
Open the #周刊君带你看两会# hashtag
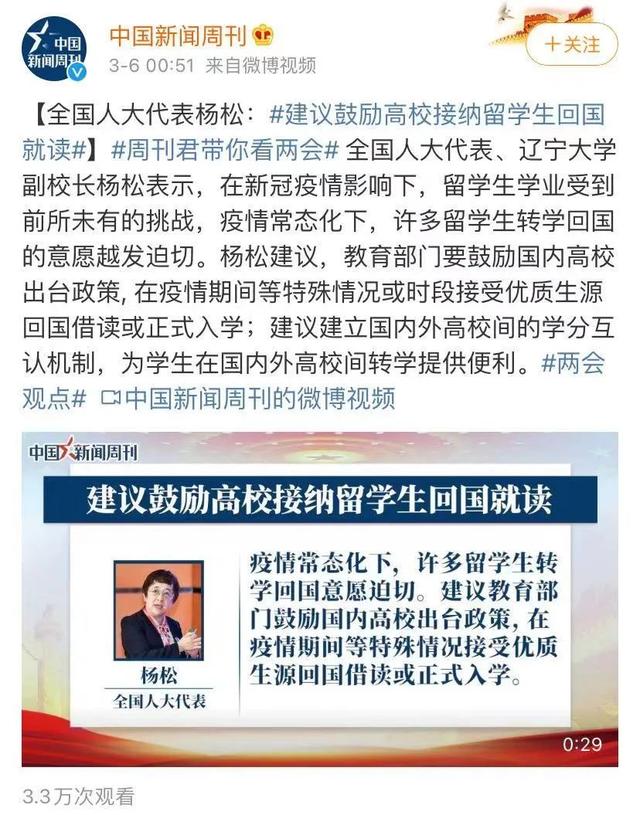coord(223,151)
